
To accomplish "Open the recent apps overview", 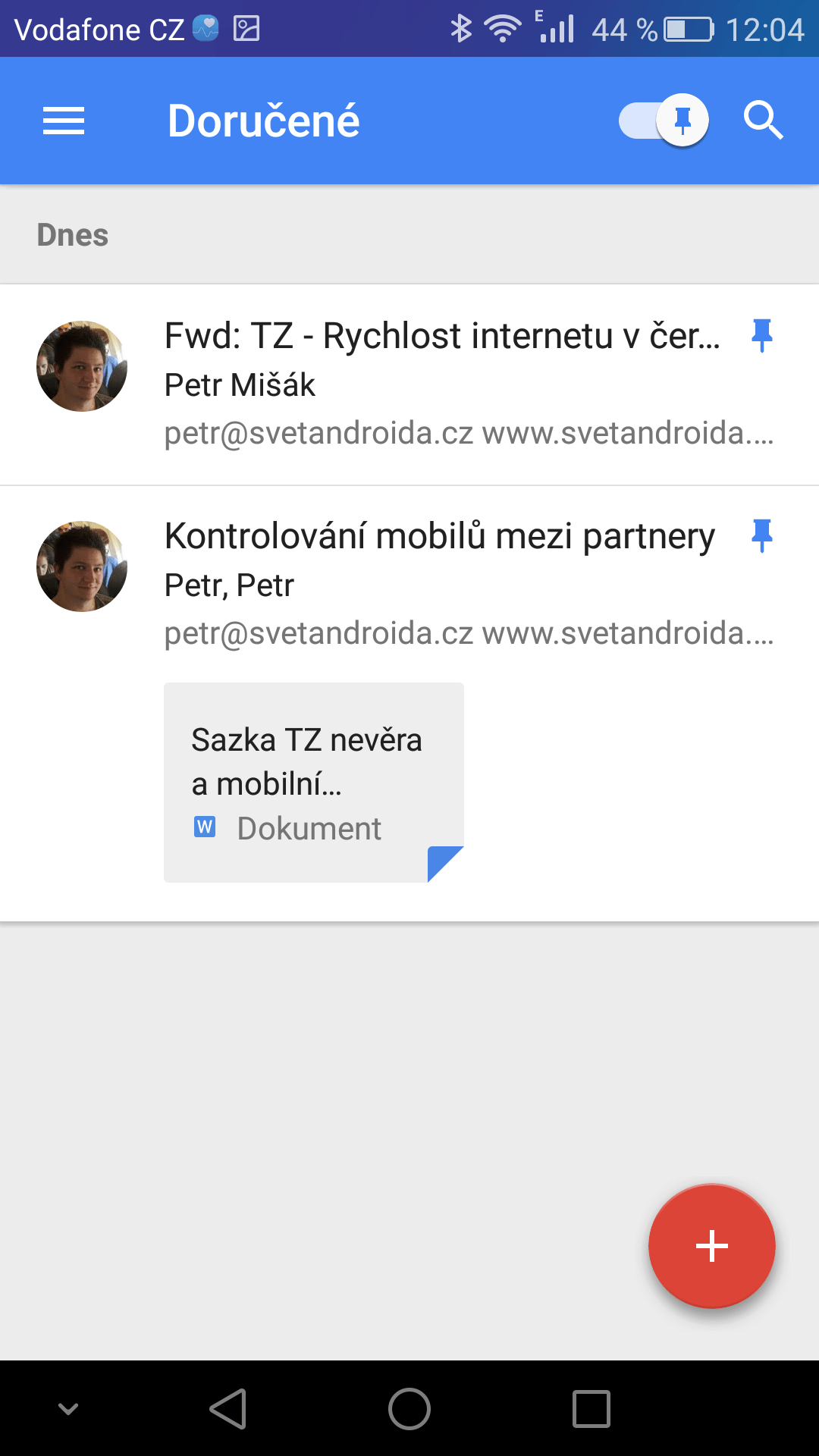I will coord(591,1409).
